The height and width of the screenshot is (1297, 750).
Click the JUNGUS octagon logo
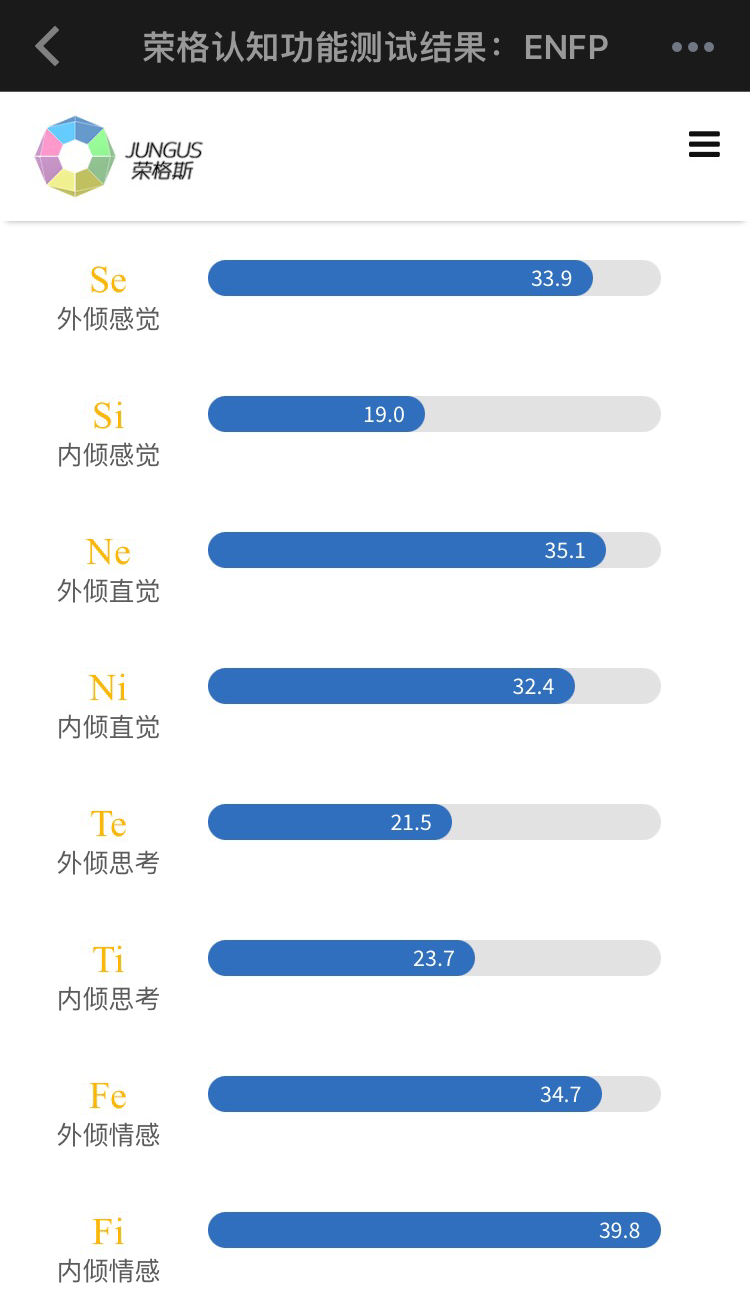[75, 156]
